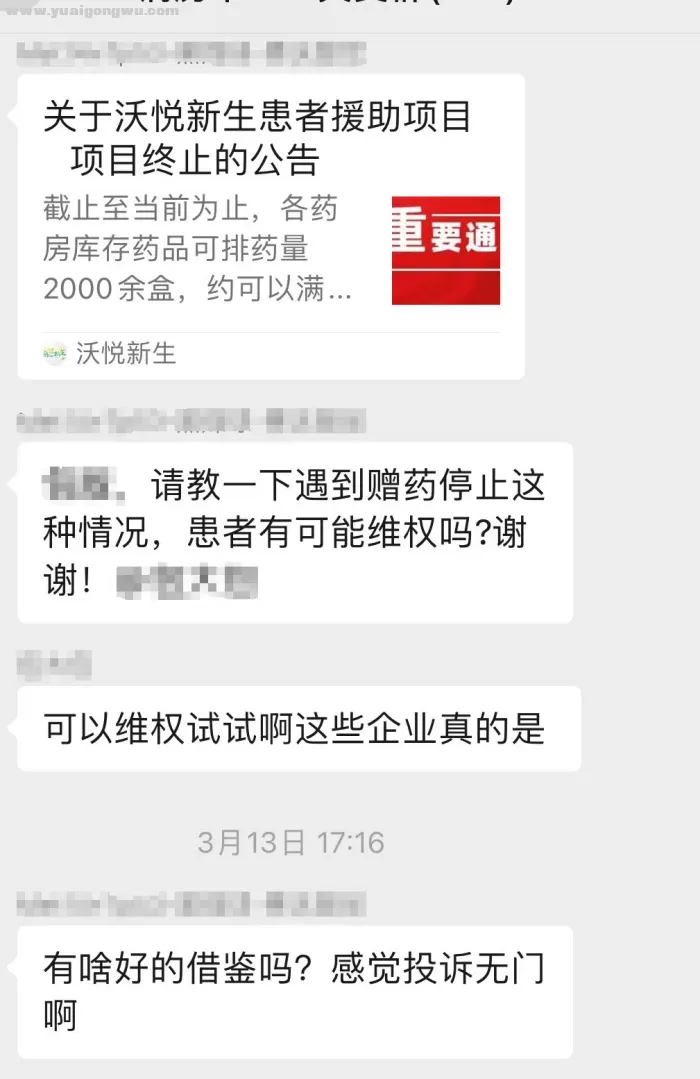The image size is (700, 1079).
Task: Open the shared 沃悦新生 project termination announcement card
Action: pyautogui.click(x=270, y=225)
